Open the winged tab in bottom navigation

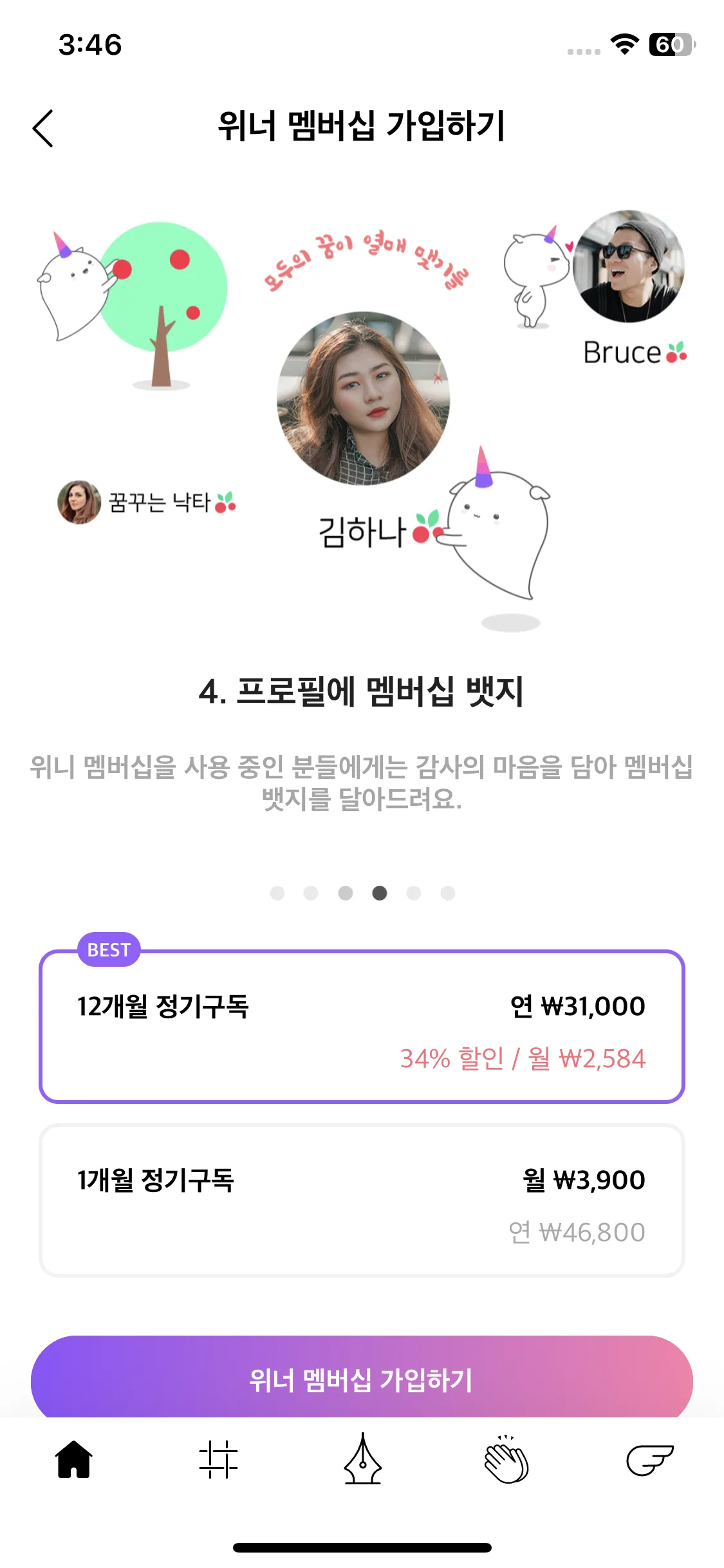pyautogui.click(x=650, y=1459)
